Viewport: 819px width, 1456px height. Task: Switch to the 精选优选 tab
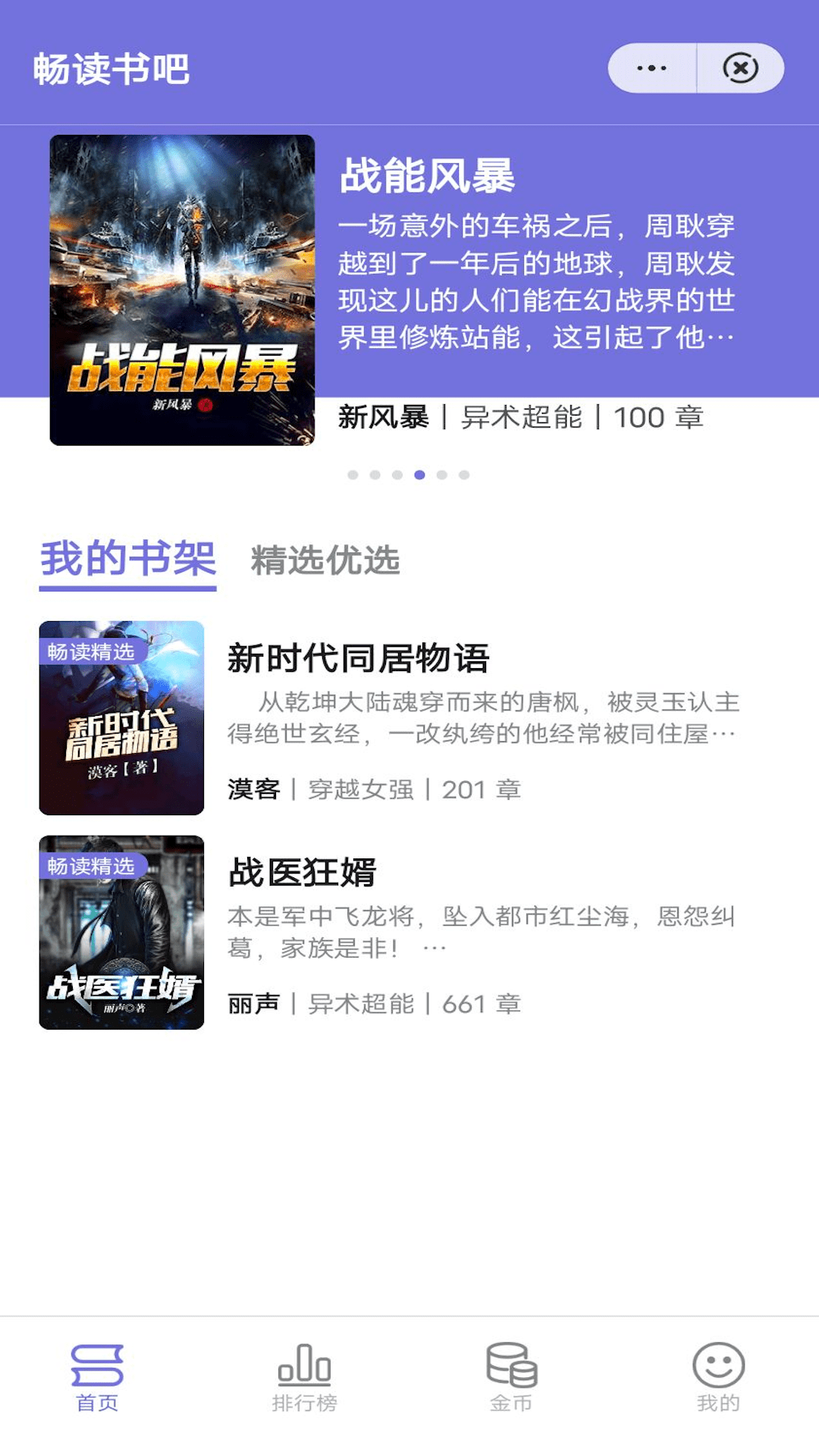(325, 560)
